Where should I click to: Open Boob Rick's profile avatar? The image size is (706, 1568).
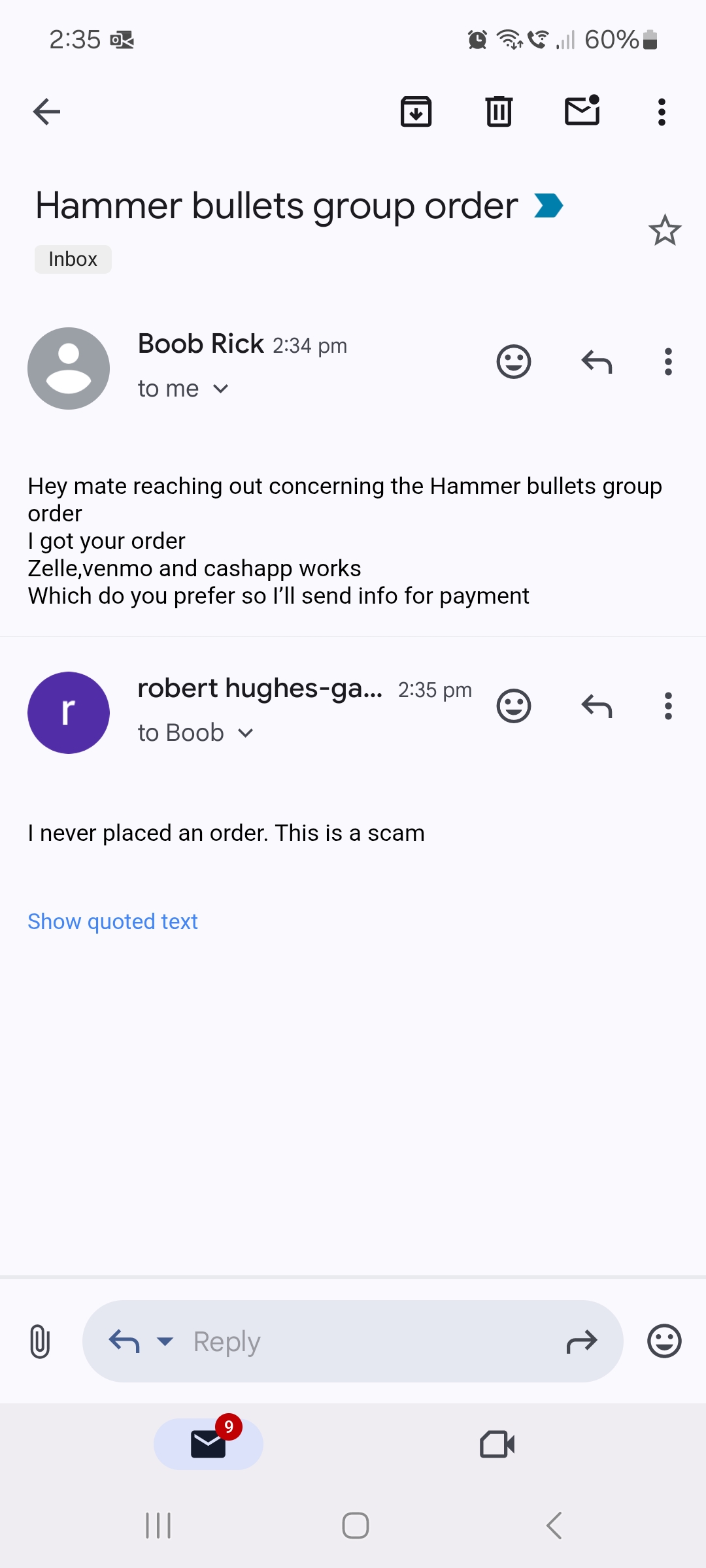coord(69,368)
